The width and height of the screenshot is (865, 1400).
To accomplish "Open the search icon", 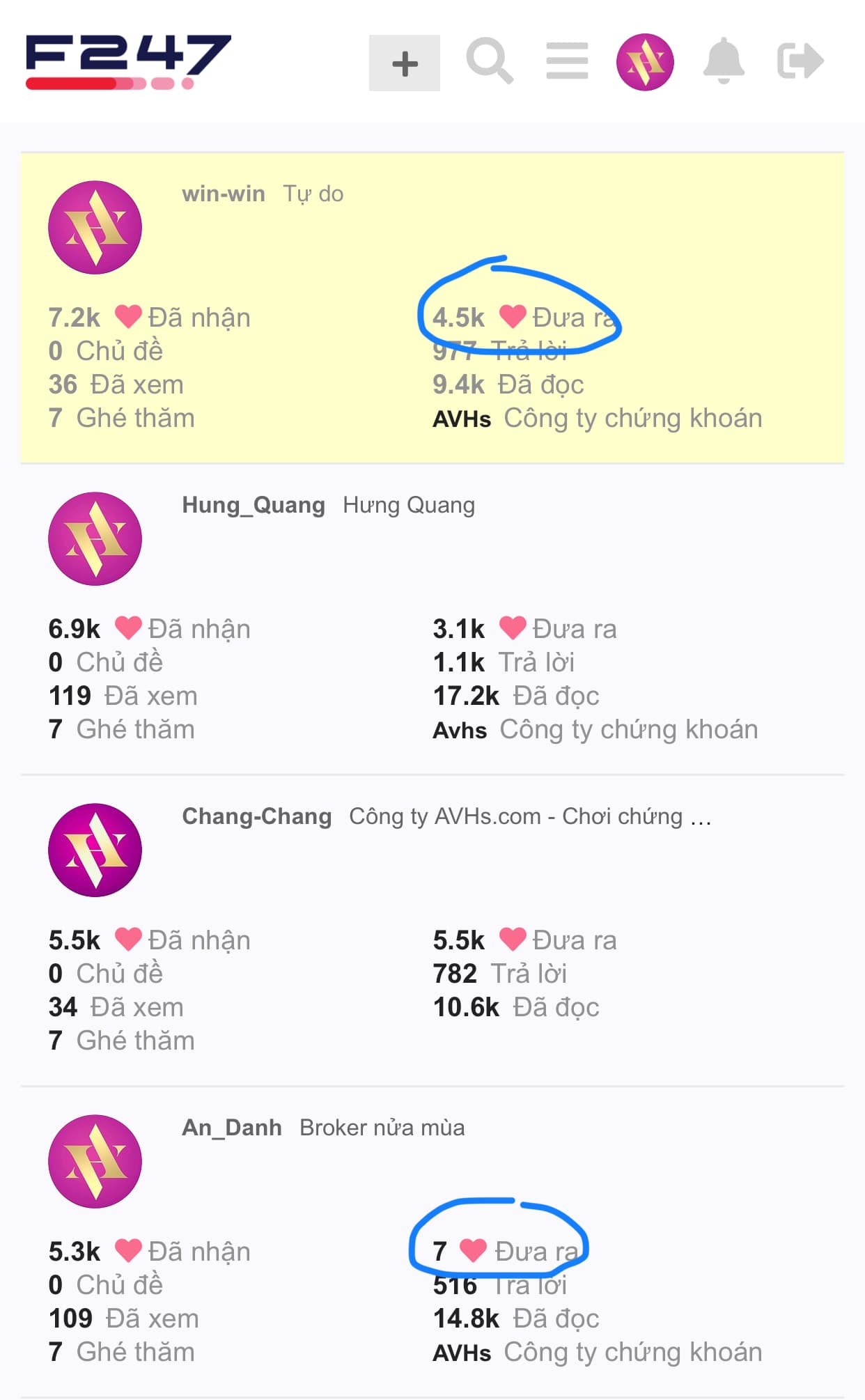I will point(490,62).
